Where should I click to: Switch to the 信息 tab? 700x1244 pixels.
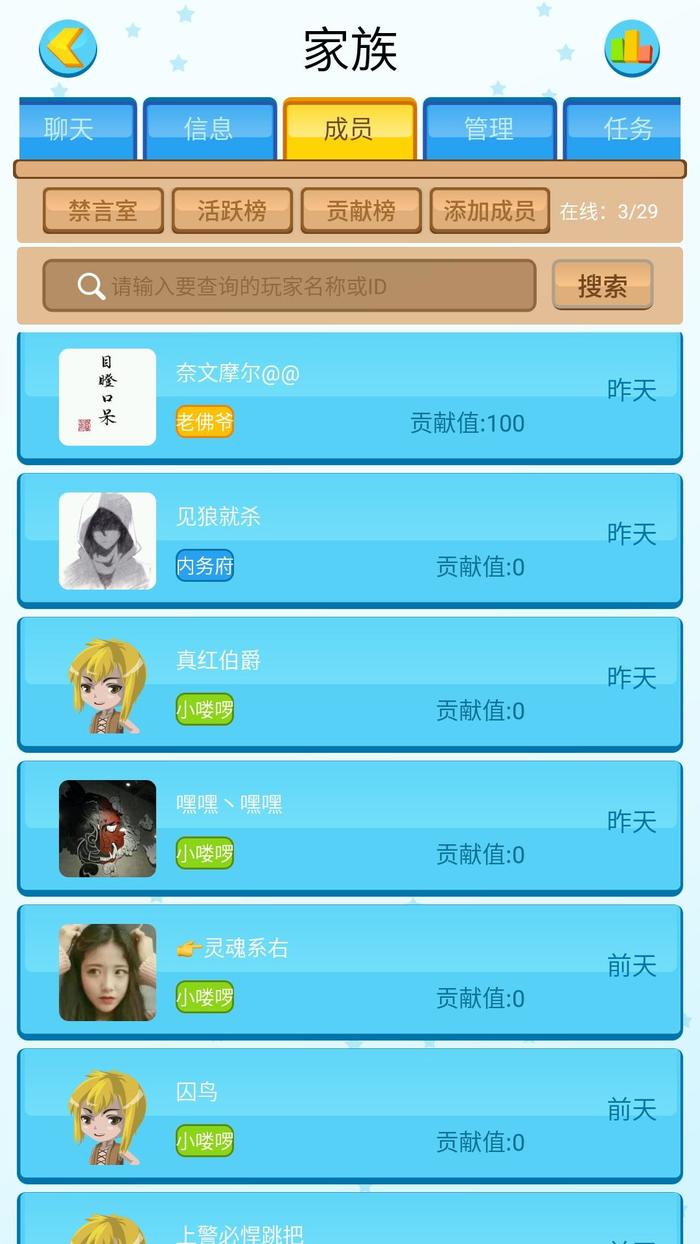pos(209,129)
